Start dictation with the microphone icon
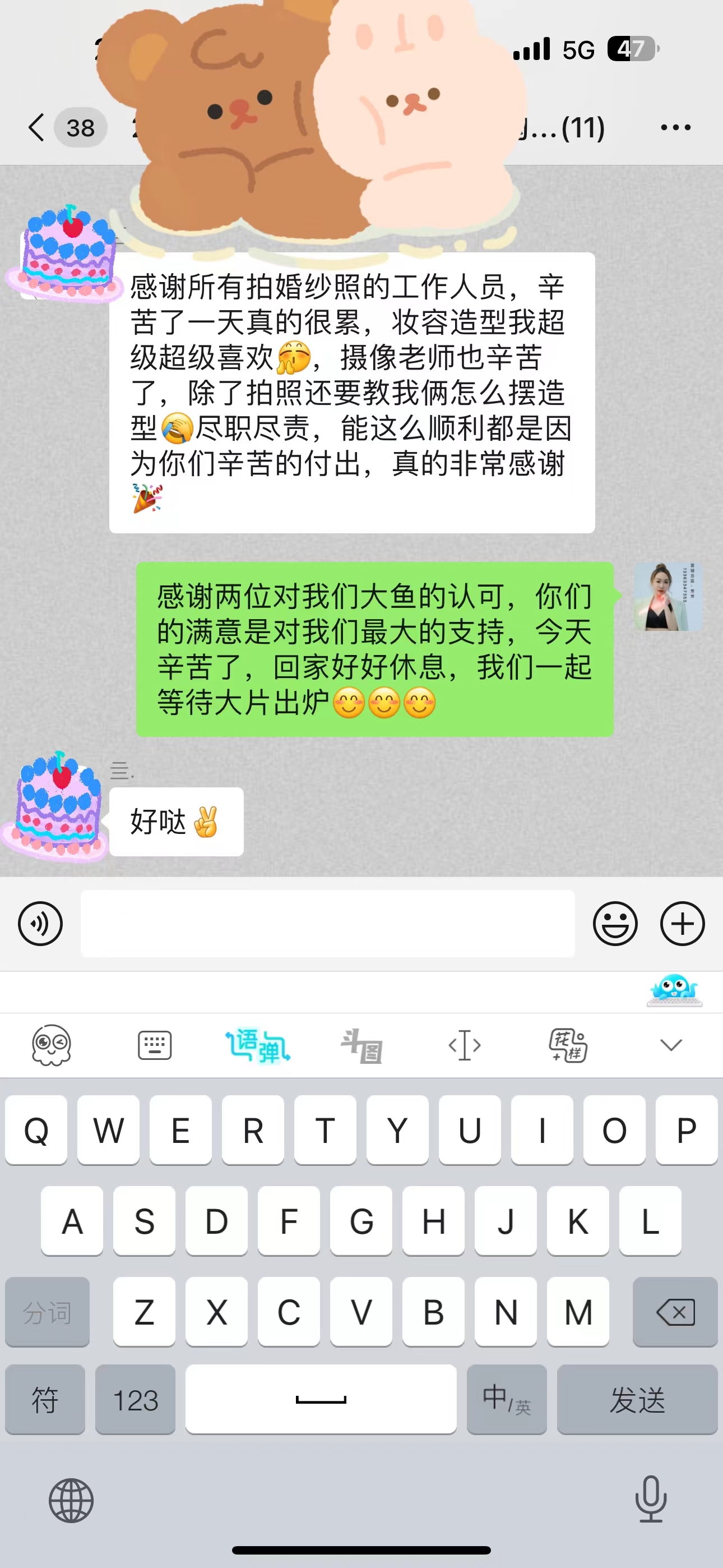Viewport: 723px width, 1568px height. coord(651,1498)
